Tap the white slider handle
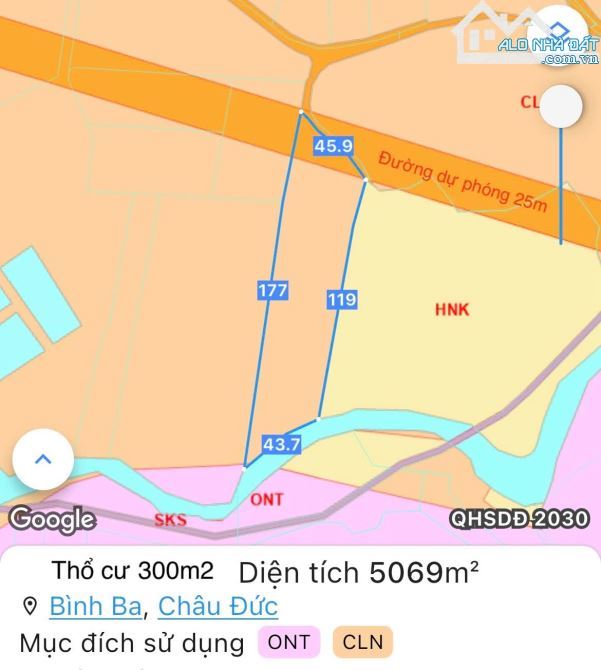 click(561, 107)
